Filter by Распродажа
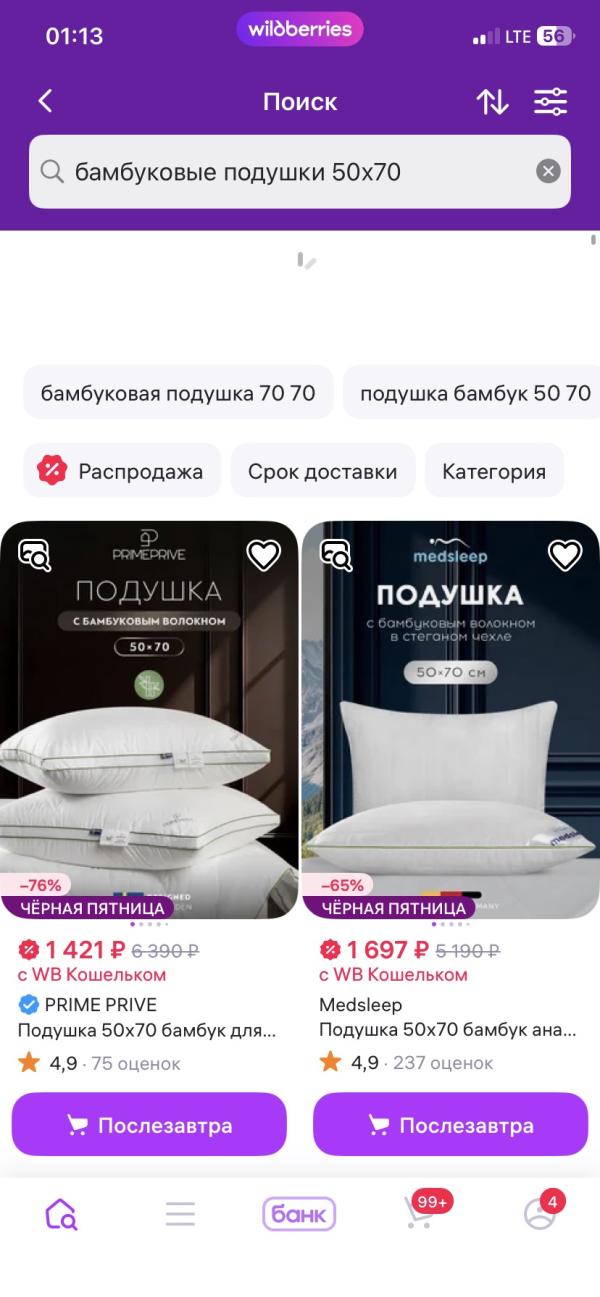This screenshot has width=600, height=1297. [121, 471]
